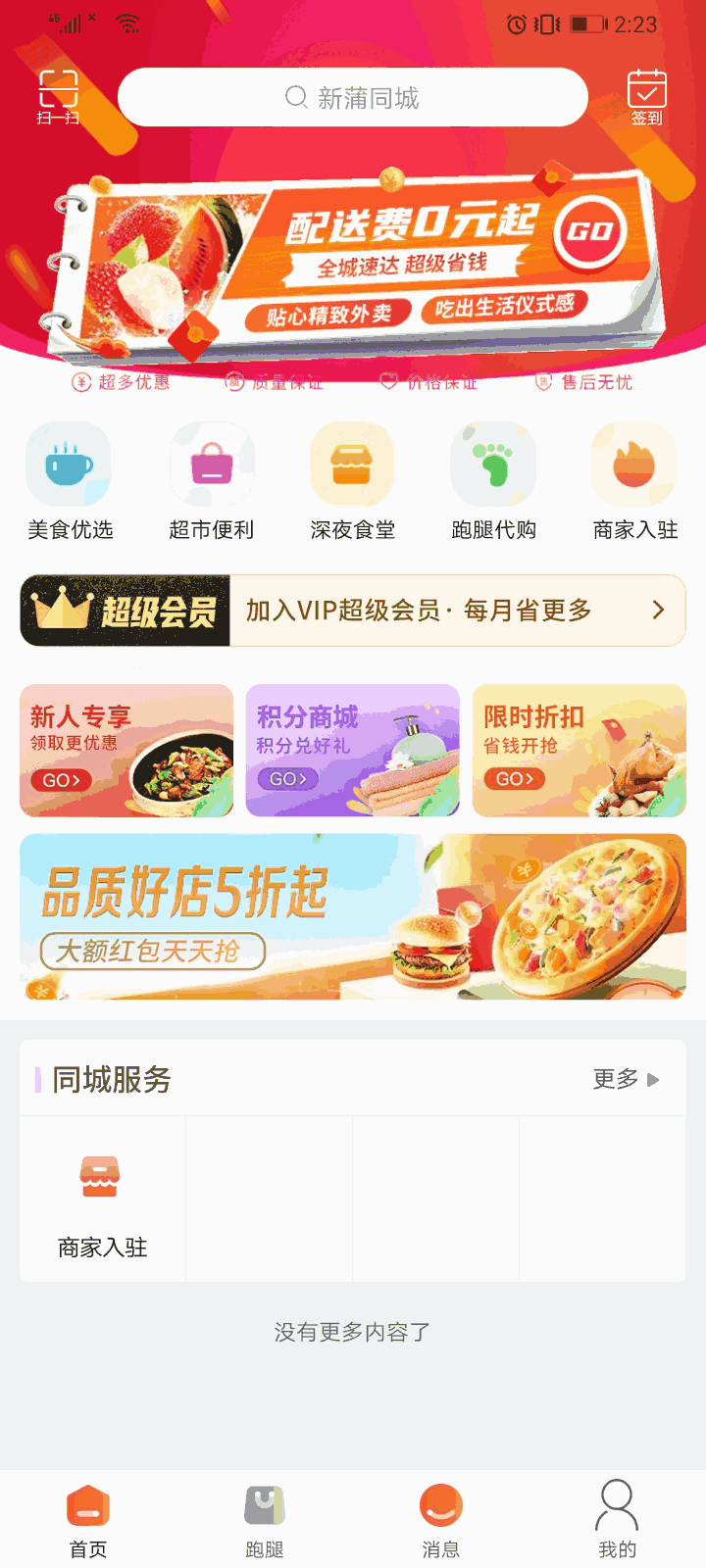Select 深夜食堂 category

pyautogui.click(x=352, y=481)
